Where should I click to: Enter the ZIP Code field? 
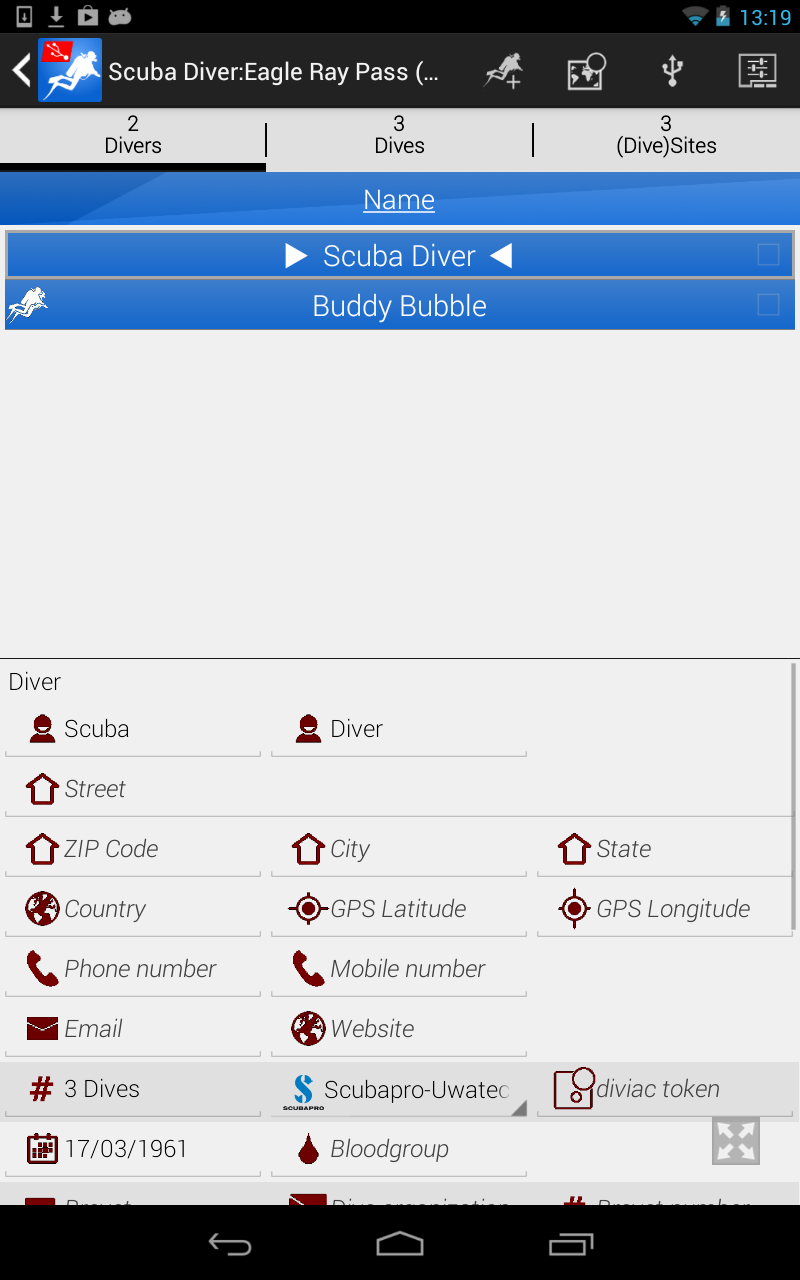(133, 849)
